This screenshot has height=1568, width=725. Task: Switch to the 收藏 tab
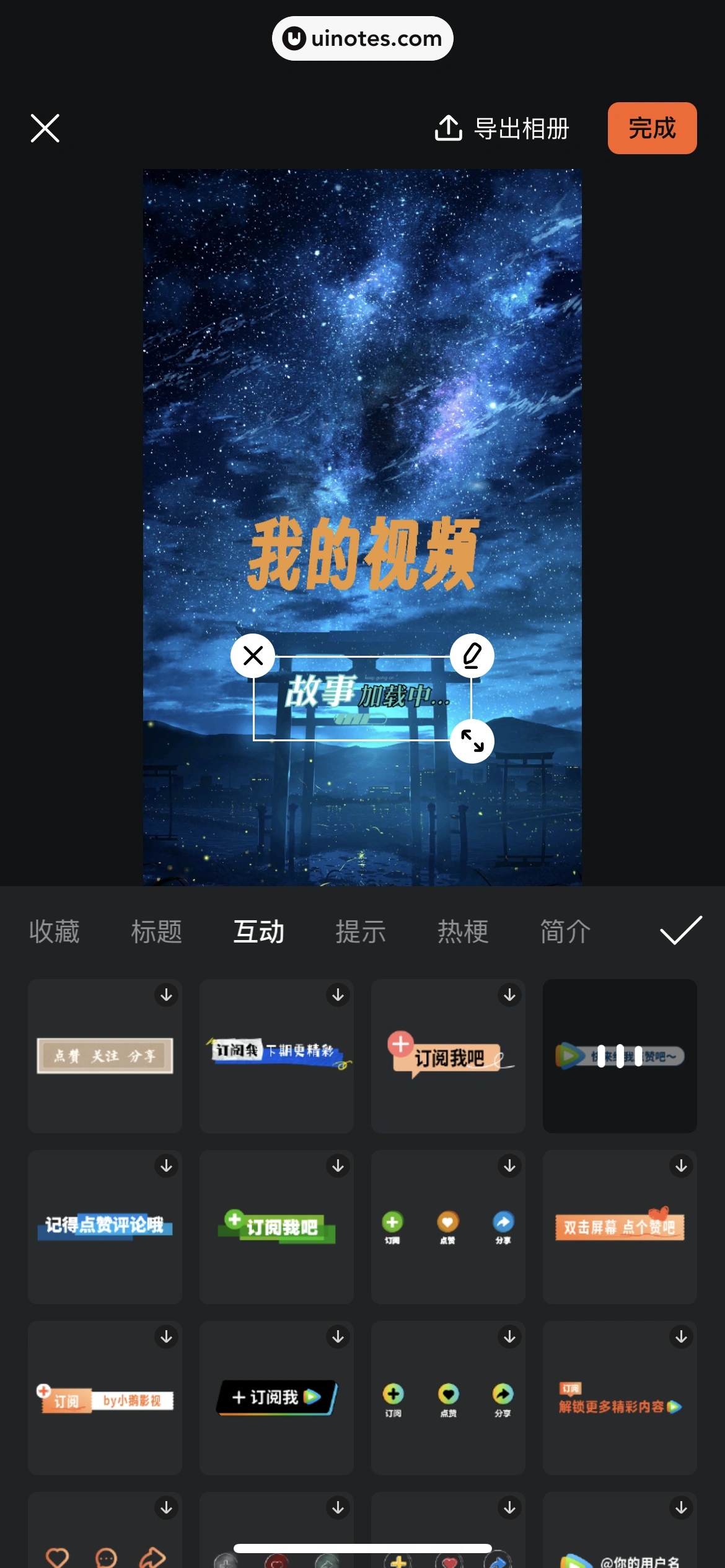tap(55, 931)
